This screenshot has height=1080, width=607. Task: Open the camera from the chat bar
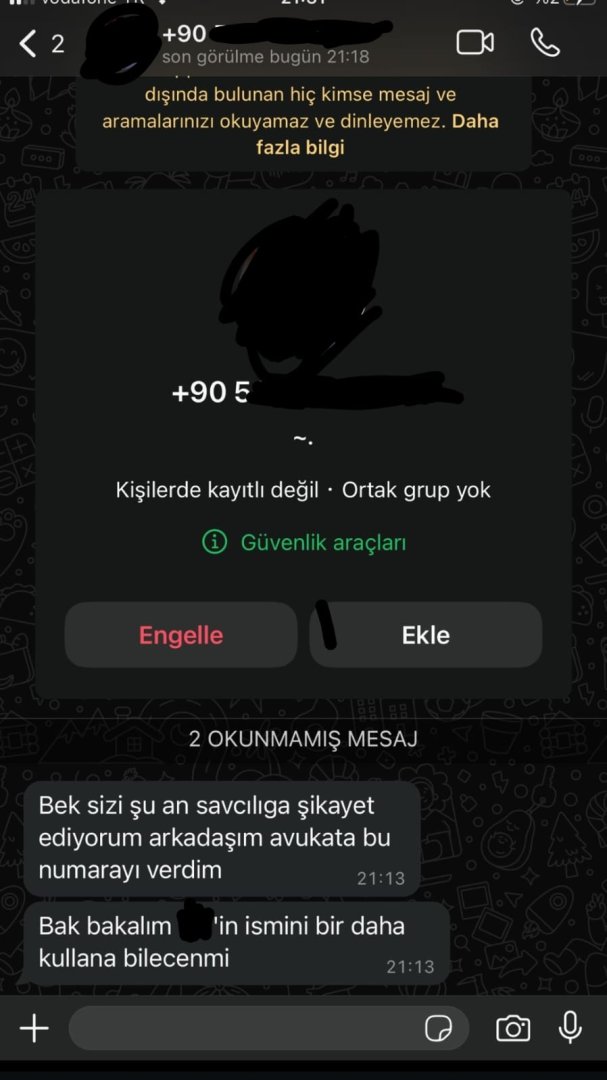coord(513,1028)
